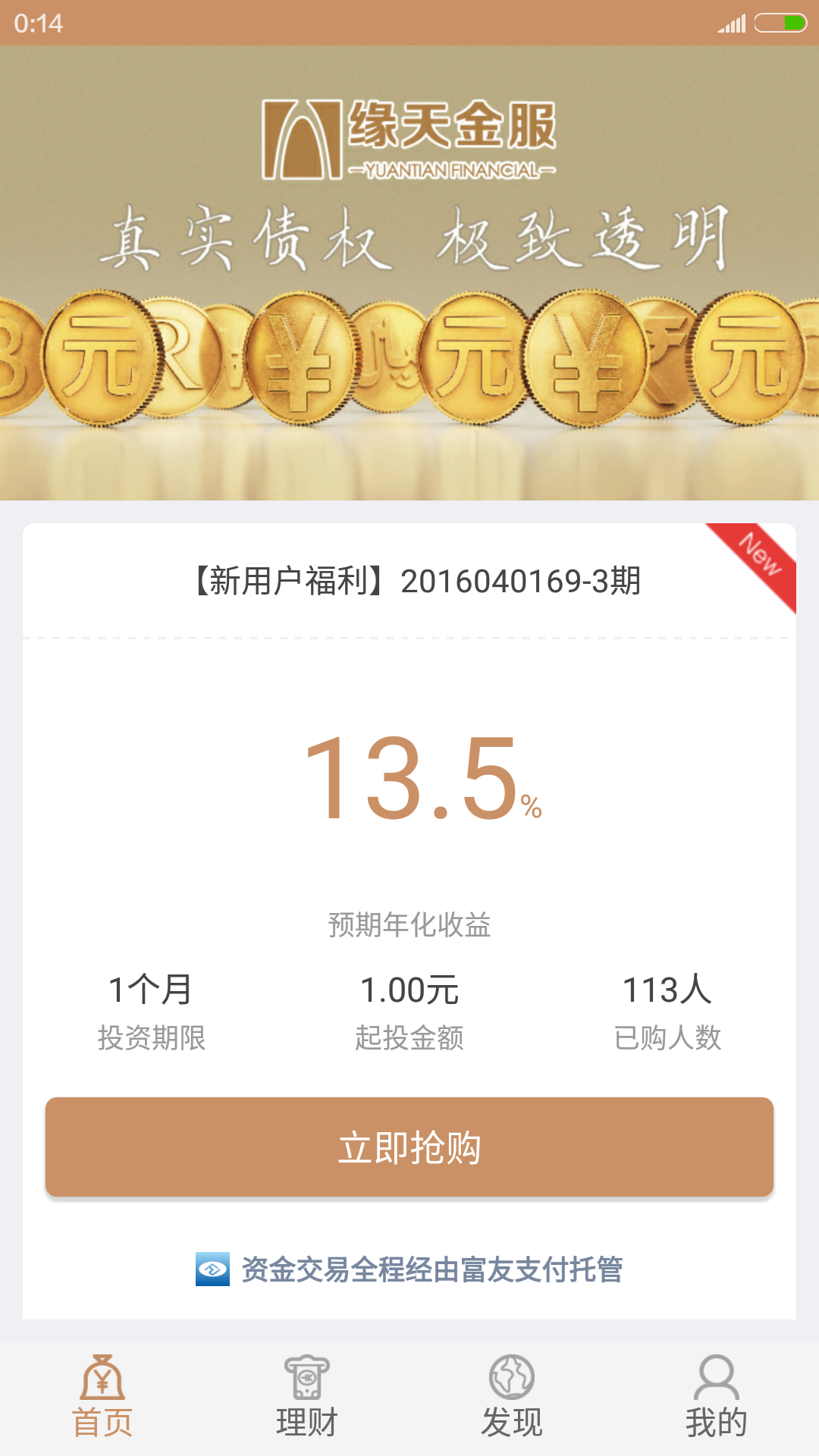Tap the 立即抢购 button
819x1456 pixels.
(x=409, y=1147)
